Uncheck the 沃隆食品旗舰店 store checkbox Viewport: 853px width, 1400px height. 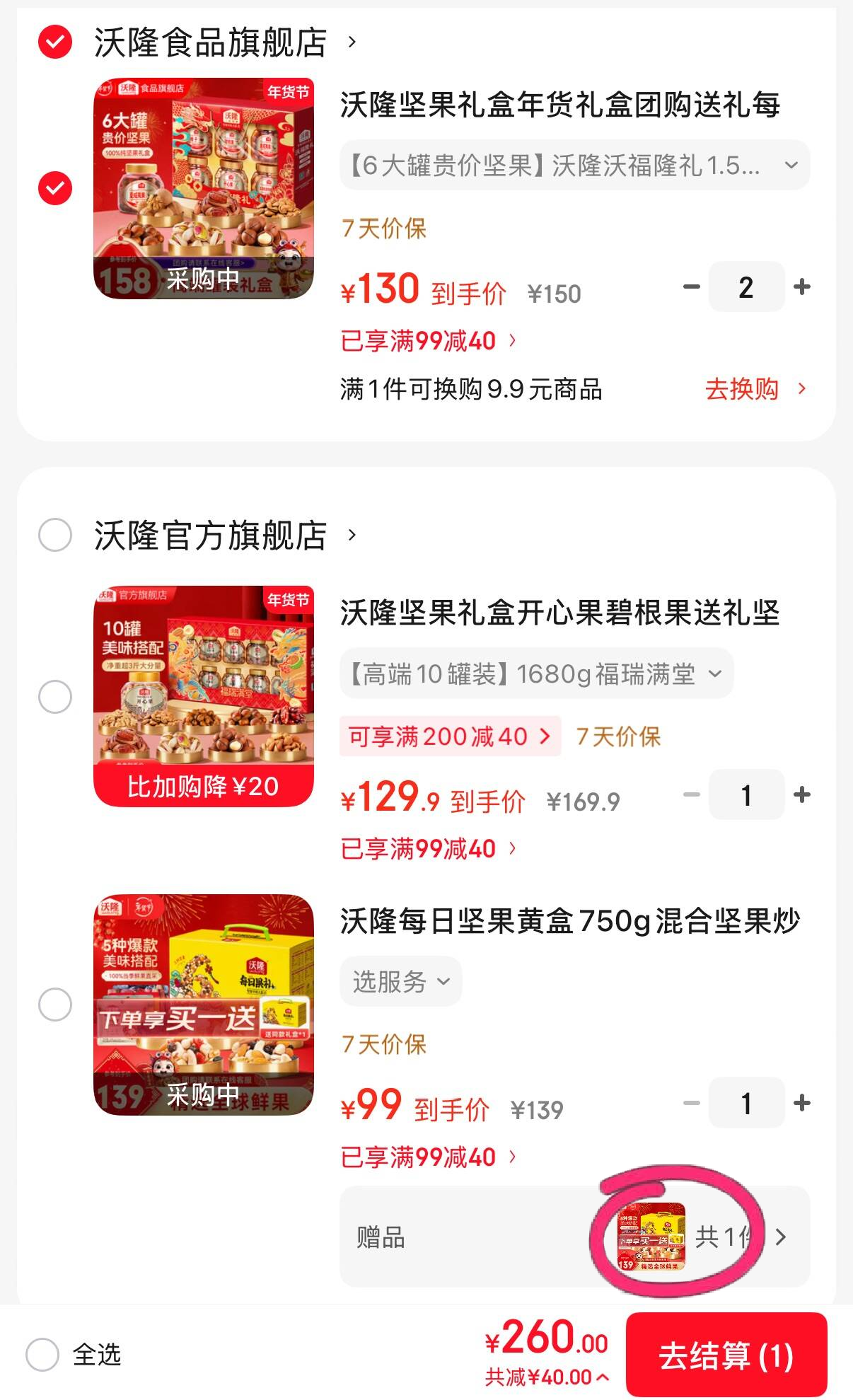[x=55, y=42]
